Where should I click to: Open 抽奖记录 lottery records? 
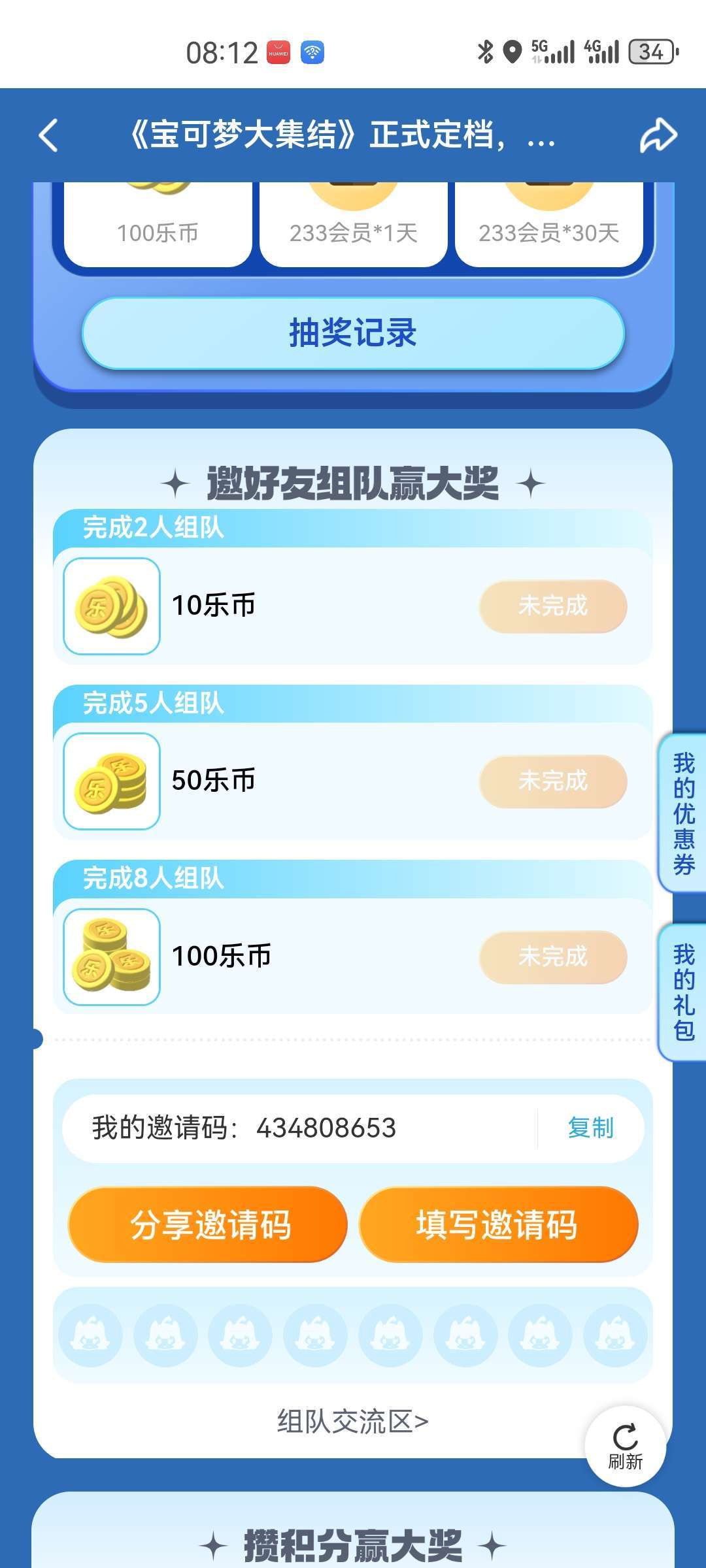coord(353,333)
